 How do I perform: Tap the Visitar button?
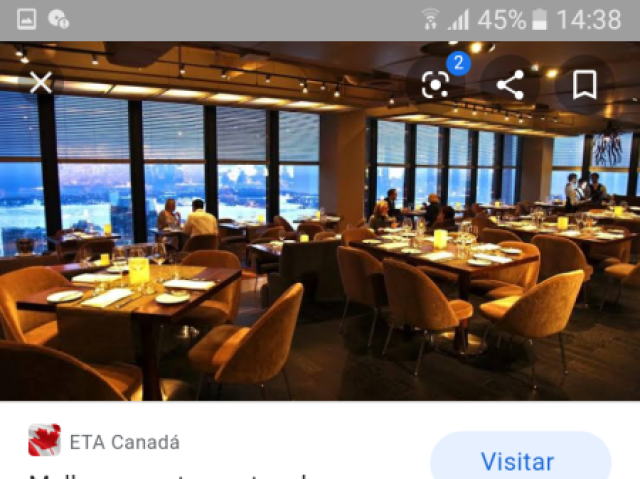[x=518, y=462]
